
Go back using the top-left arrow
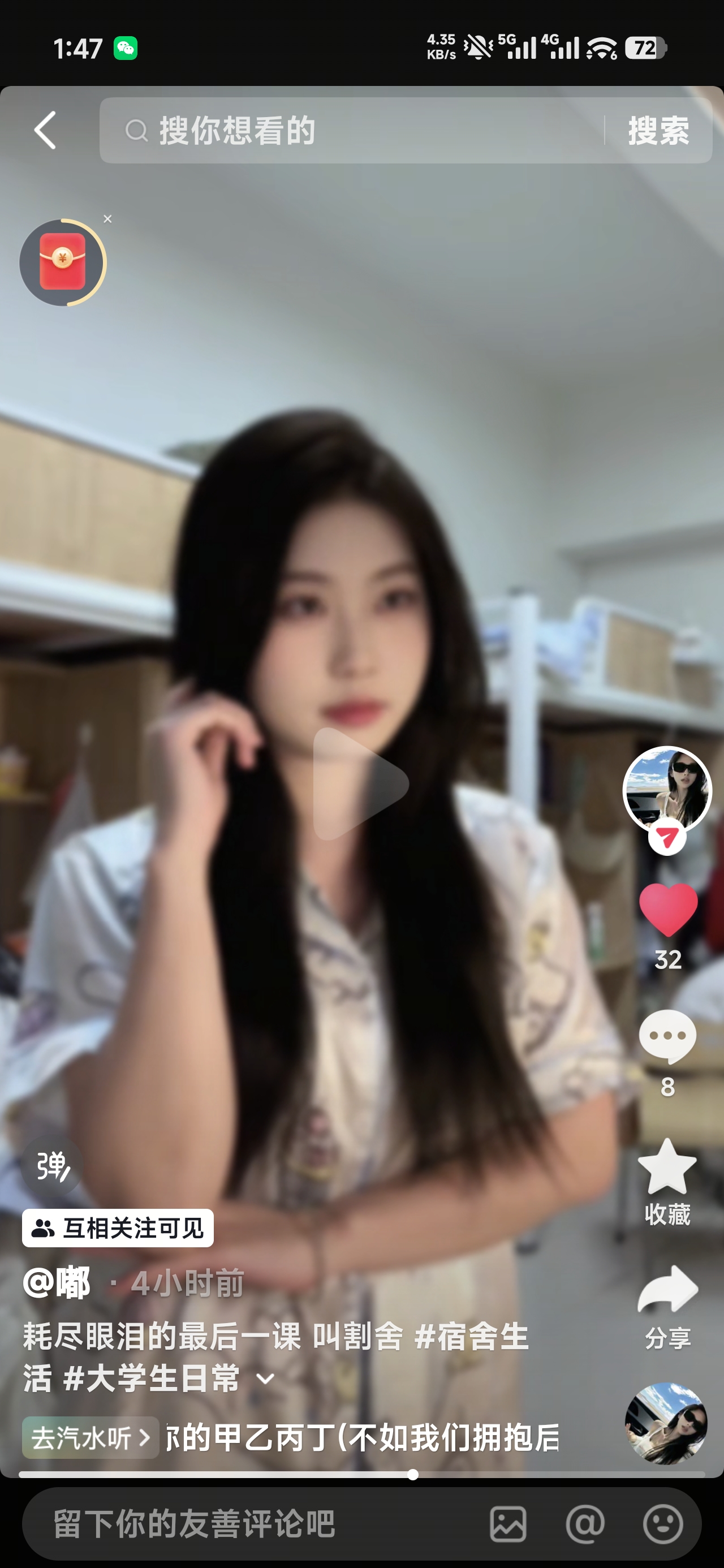45,130
